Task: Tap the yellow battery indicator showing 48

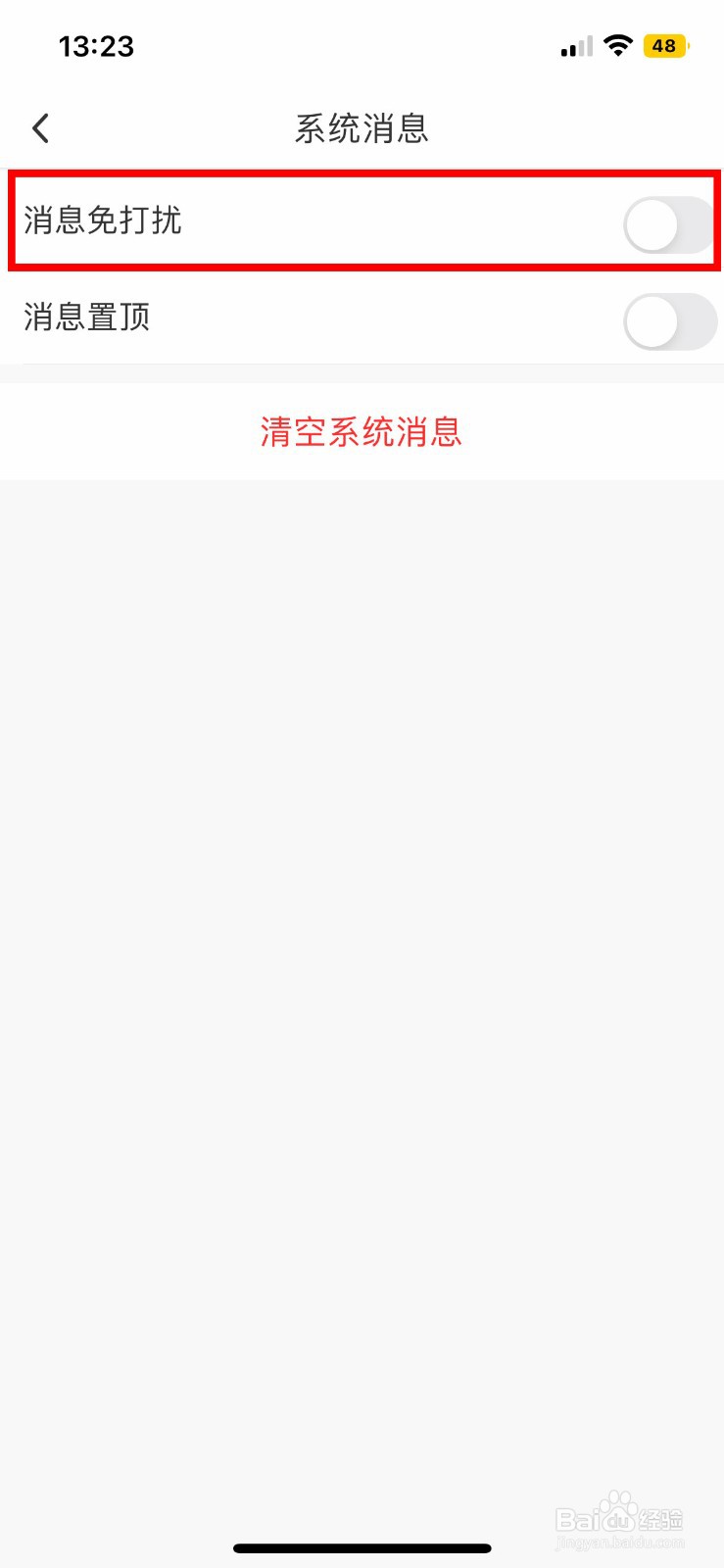Action: [664, 45]
